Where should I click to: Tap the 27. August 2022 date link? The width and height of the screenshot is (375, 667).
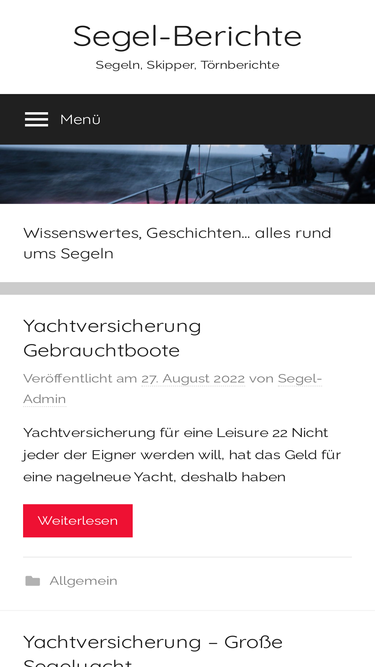pos(193,379)
